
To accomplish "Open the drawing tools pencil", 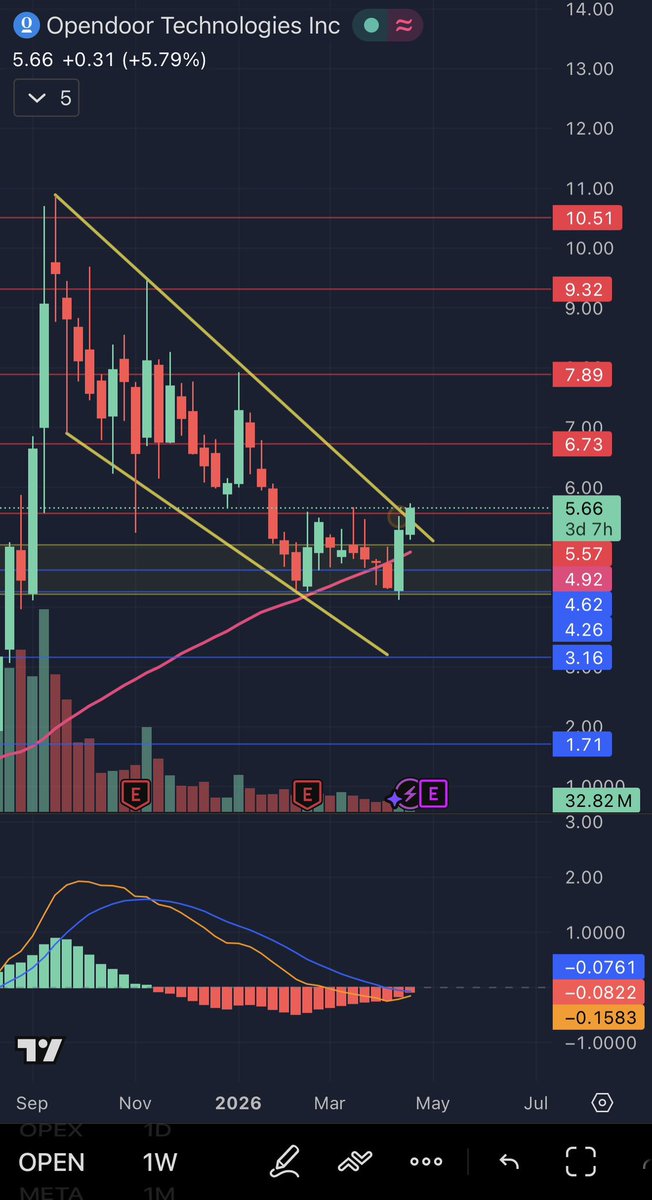I will coord(286,1162).
